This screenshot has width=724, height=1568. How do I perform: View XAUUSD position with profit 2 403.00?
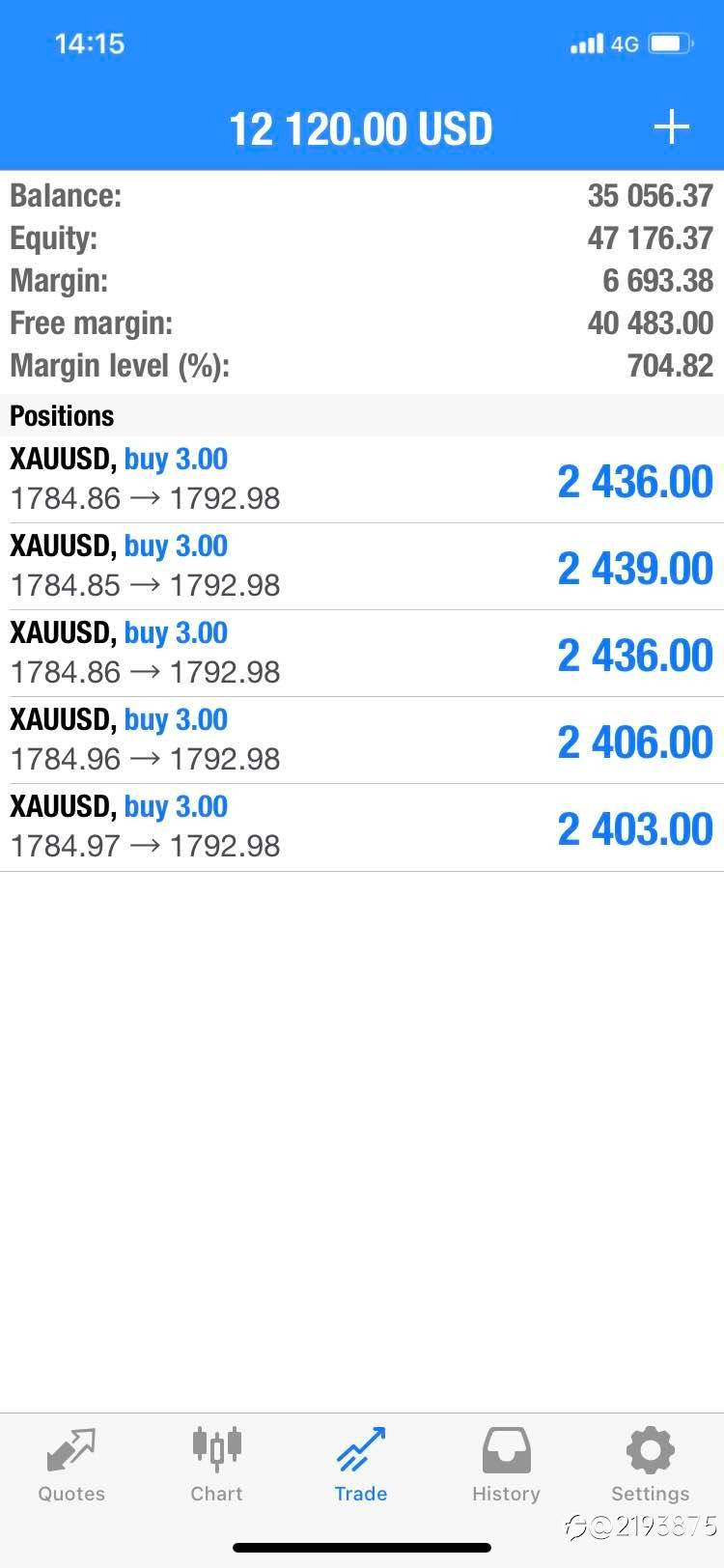362,827
